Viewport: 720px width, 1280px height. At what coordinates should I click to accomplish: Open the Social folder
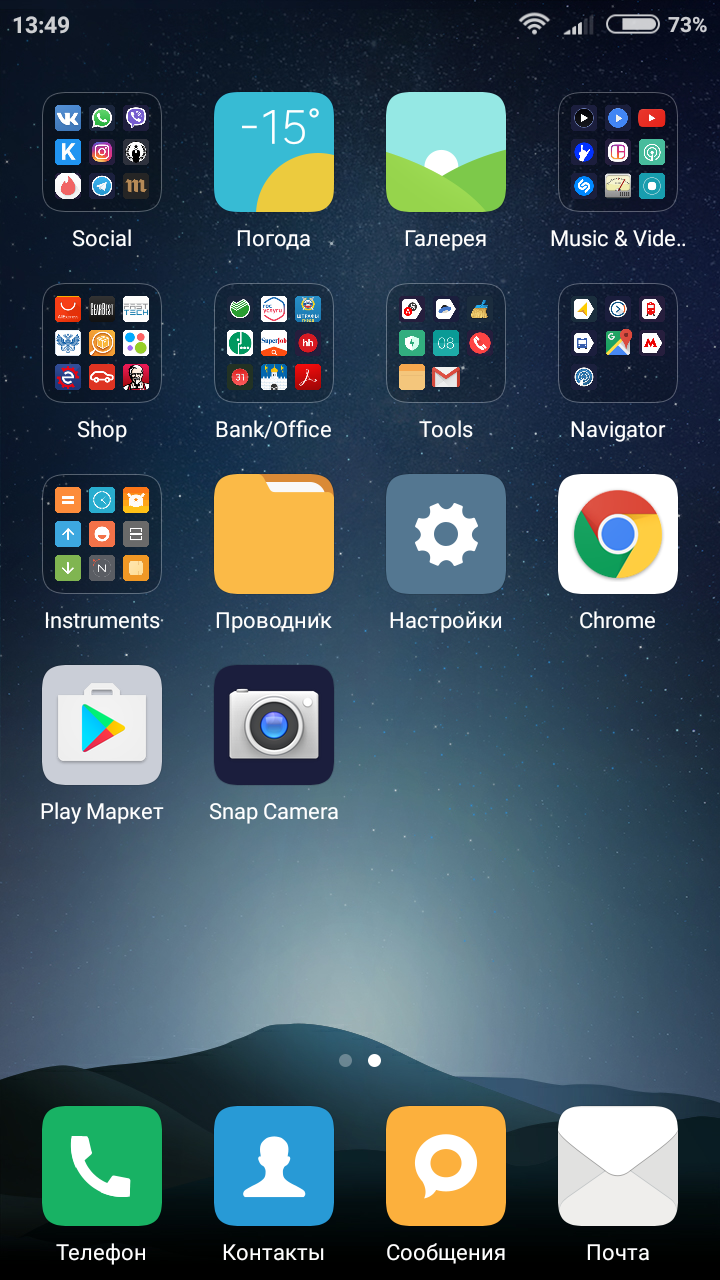coord(102,152)
